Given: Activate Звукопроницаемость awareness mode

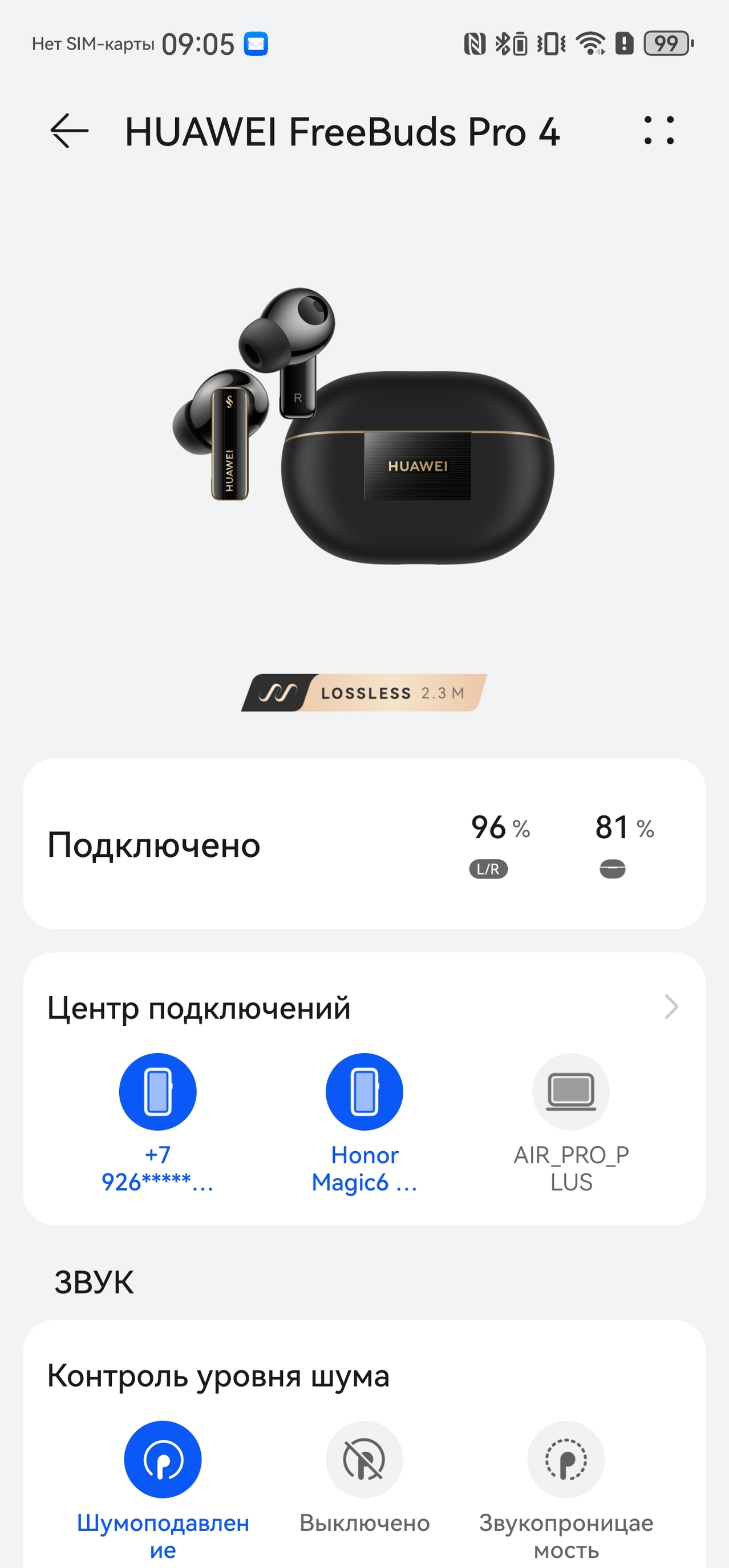Looking at the screenshot, I should coord(566,1460).
